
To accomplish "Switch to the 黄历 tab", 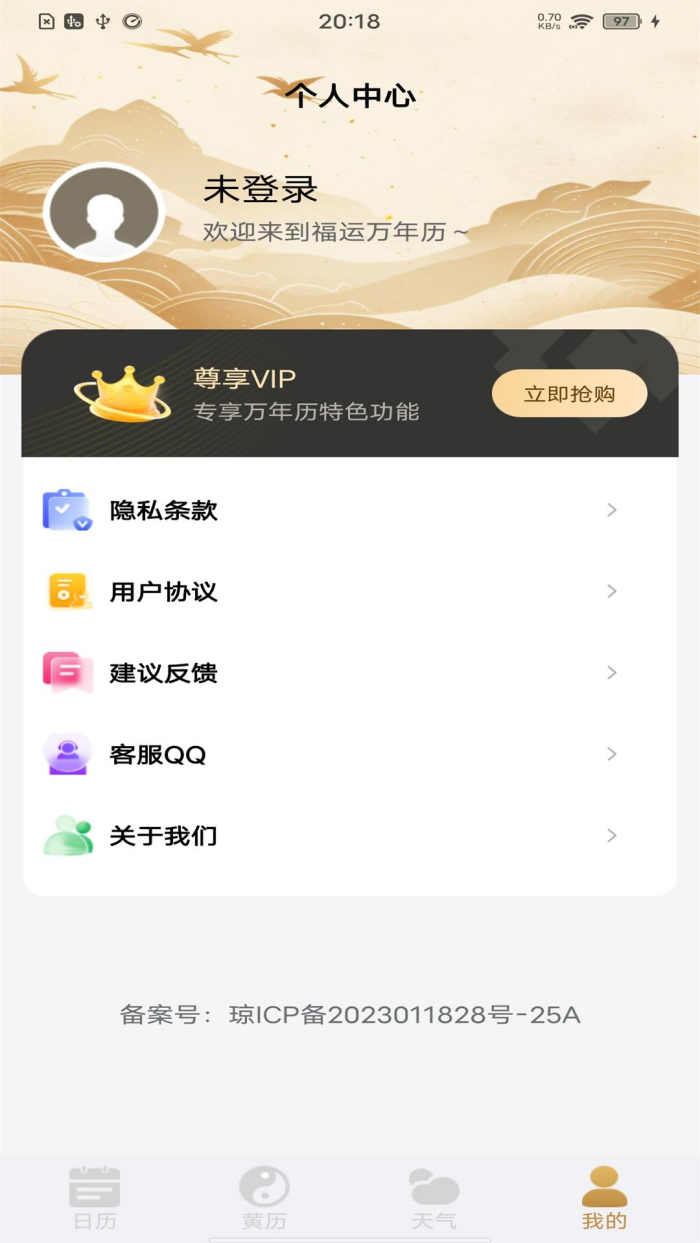I will [264, 1198].
